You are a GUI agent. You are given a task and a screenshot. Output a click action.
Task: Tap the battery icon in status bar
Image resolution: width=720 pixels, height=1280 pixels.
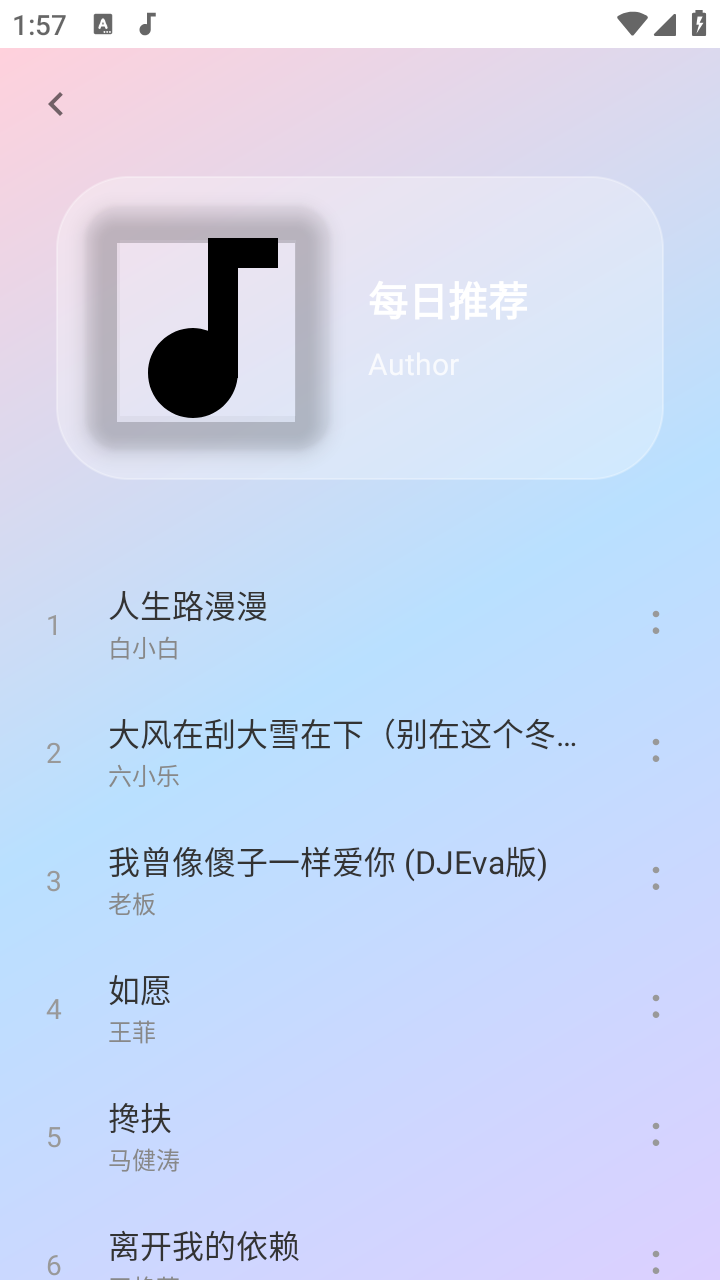coord(697,24)
